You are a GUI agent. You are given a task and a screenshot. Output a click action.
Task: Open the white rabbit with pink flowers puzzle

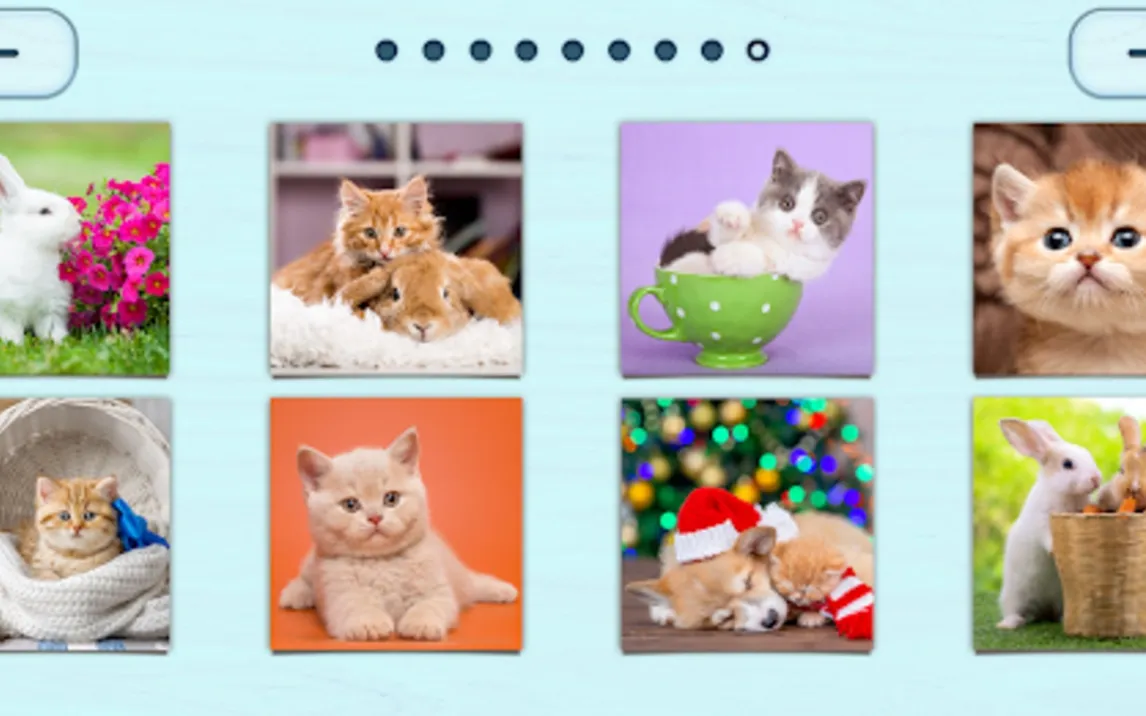click(84, 249)
